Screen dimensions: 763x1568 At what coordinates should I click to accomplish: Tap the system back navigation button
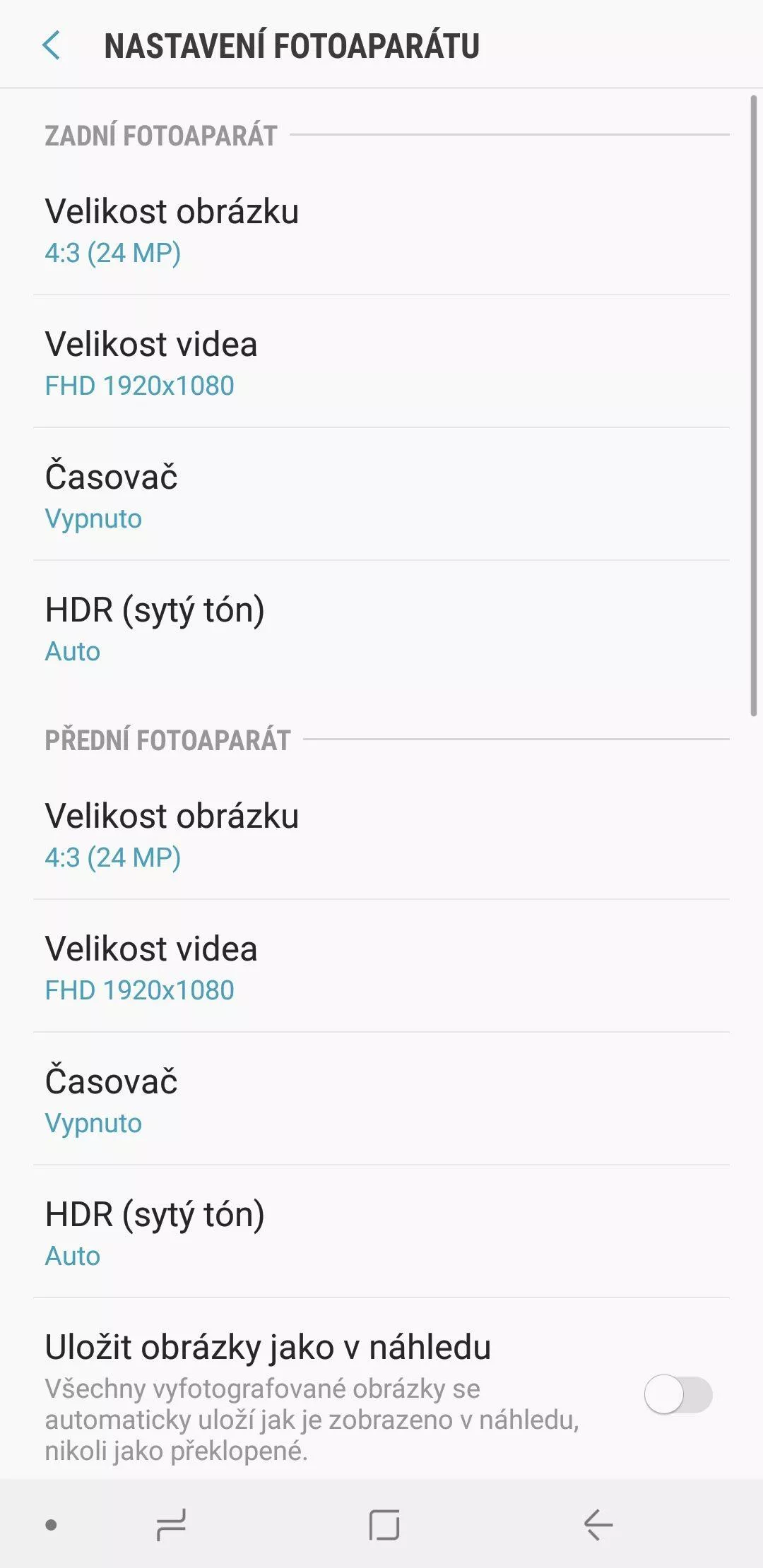pyautogui.click(x=598, y=1525)
